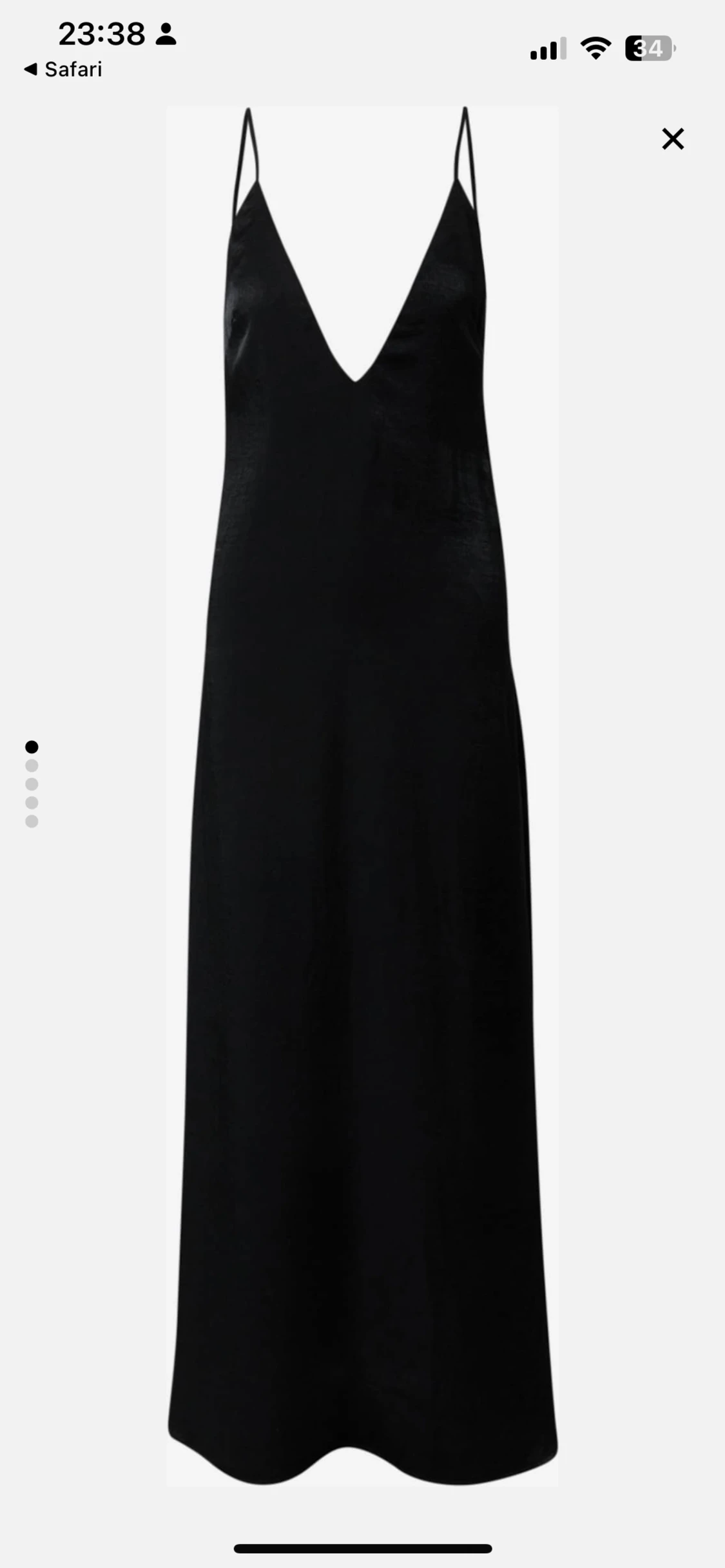The width and height of the screenshot is (725, 1568).
Task: Select the last image indicator dot
Action: coord(32,821)
